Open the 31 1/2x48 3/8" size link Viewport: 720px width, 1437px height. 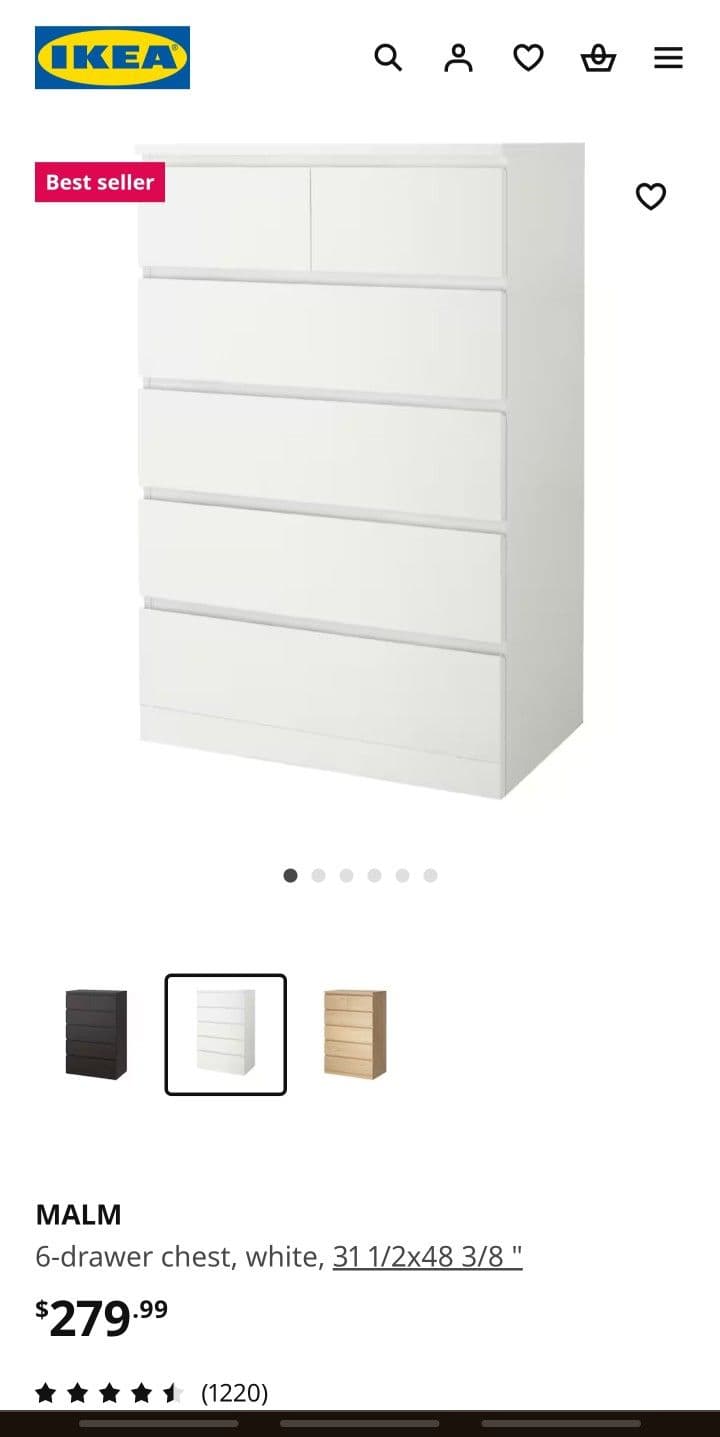tap(427, 1256)
